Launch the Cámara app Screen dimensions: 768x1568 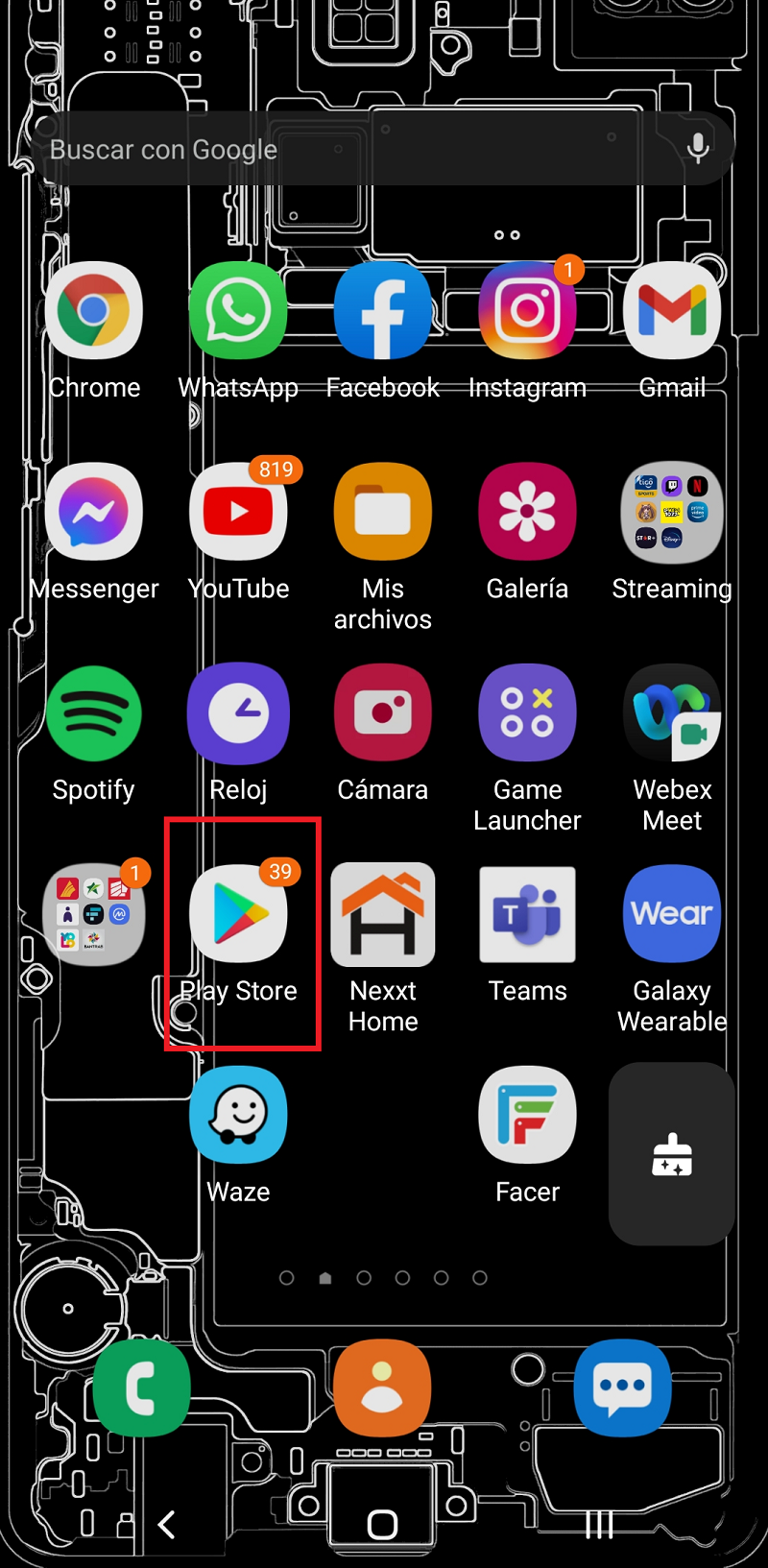click(383, 713)
